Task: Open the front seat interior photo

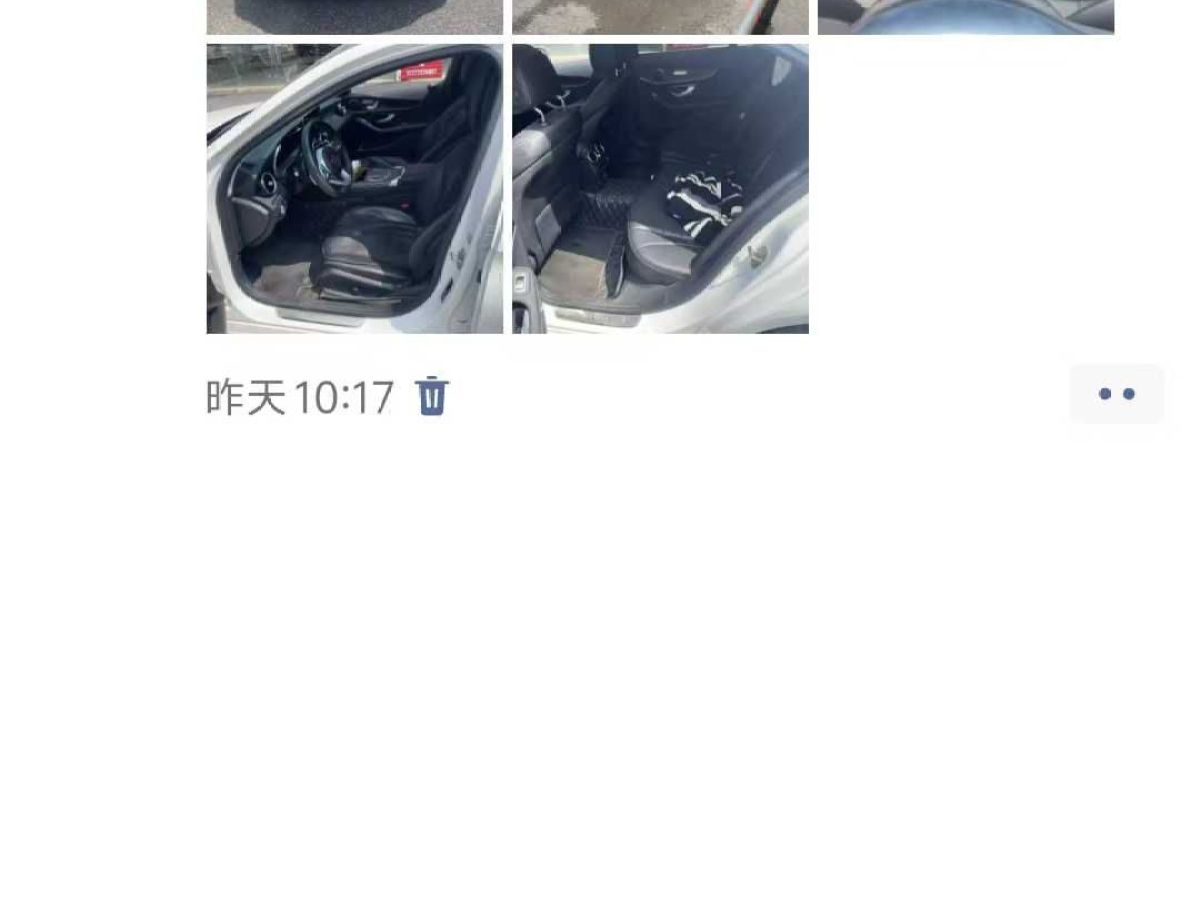Action: pos(355,188)
